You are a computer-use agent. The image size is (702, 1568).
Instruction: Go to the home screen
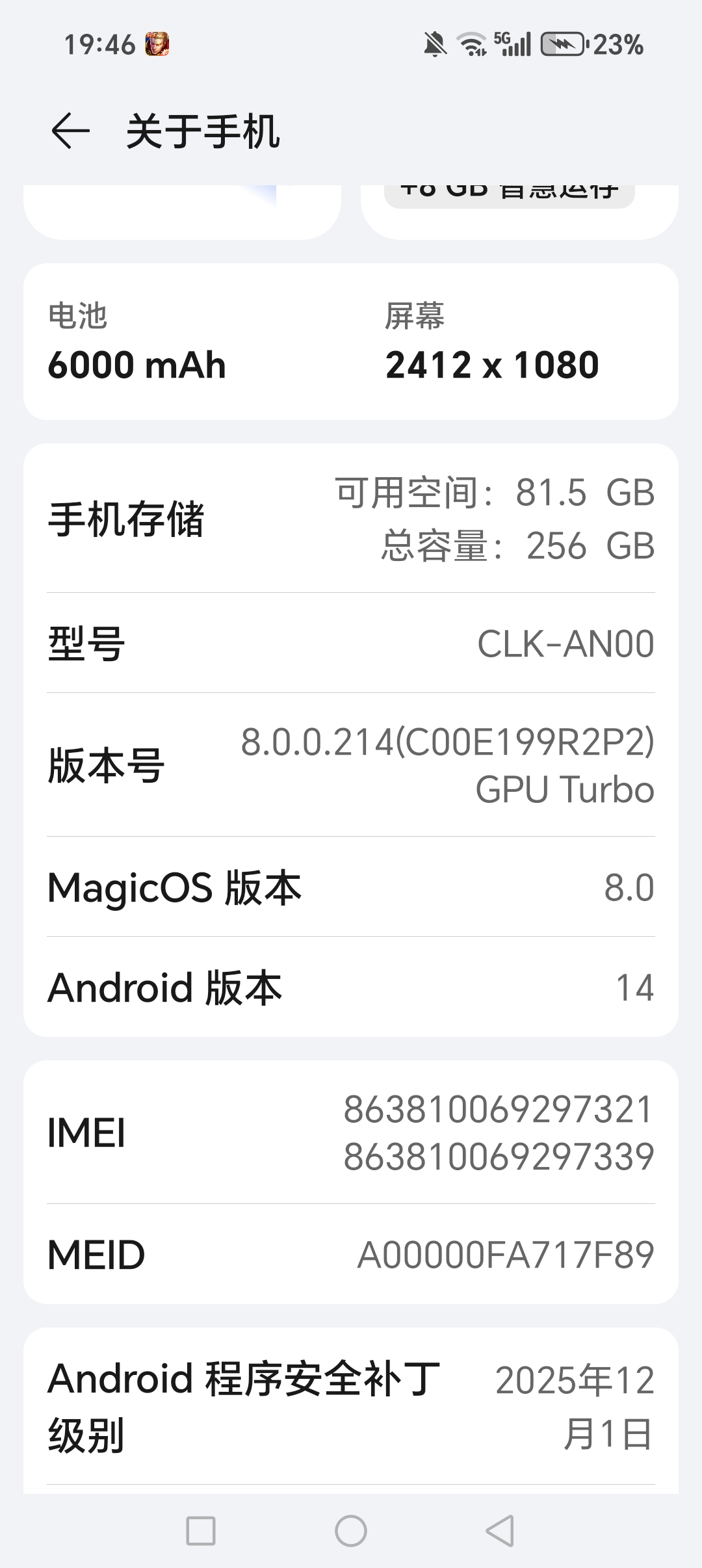pyautogui.click(x=351, y=1530)
